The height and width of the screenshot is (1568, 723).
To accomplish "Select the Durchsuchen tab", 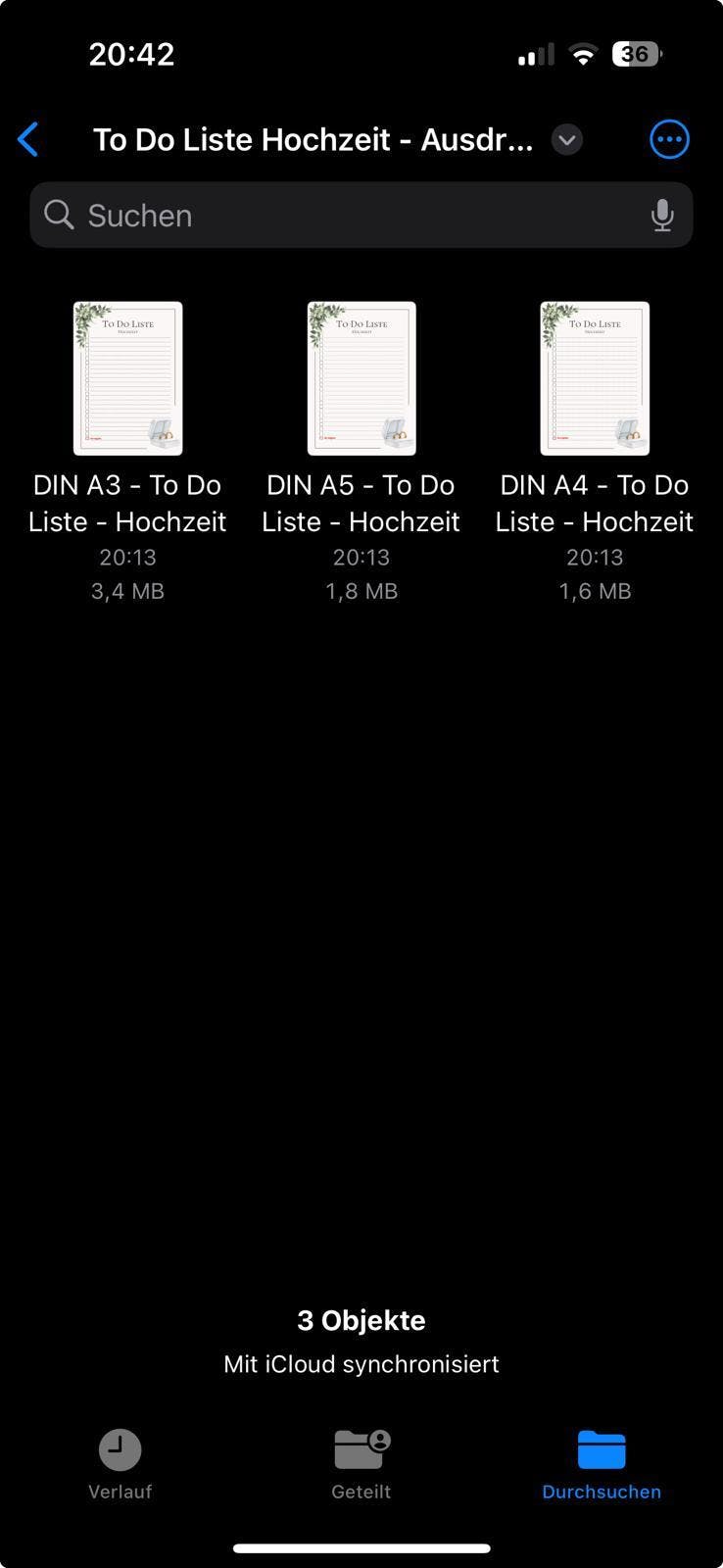I will point(602,1464).
